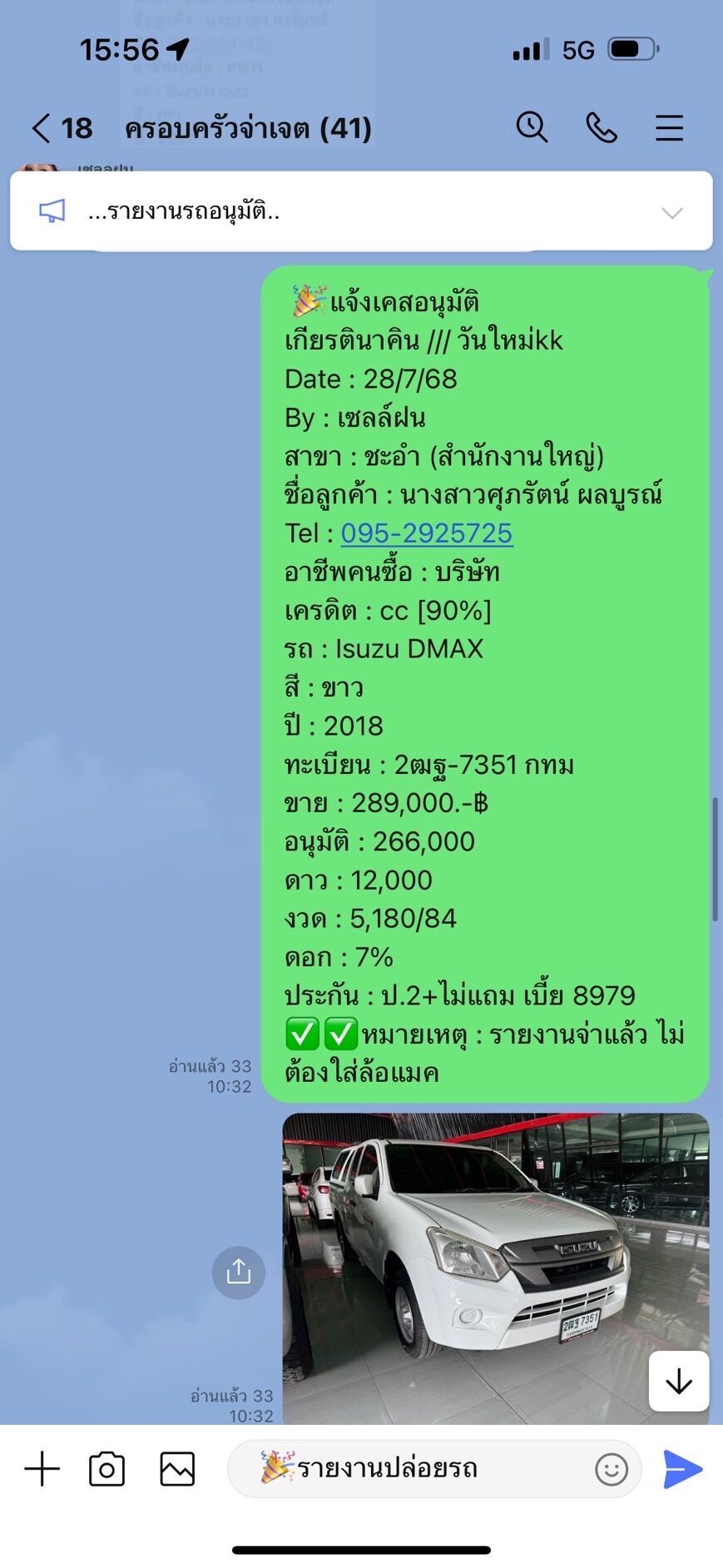Share the truck photo
This screenshot has width=723, height=1568.
[238, 1272]
